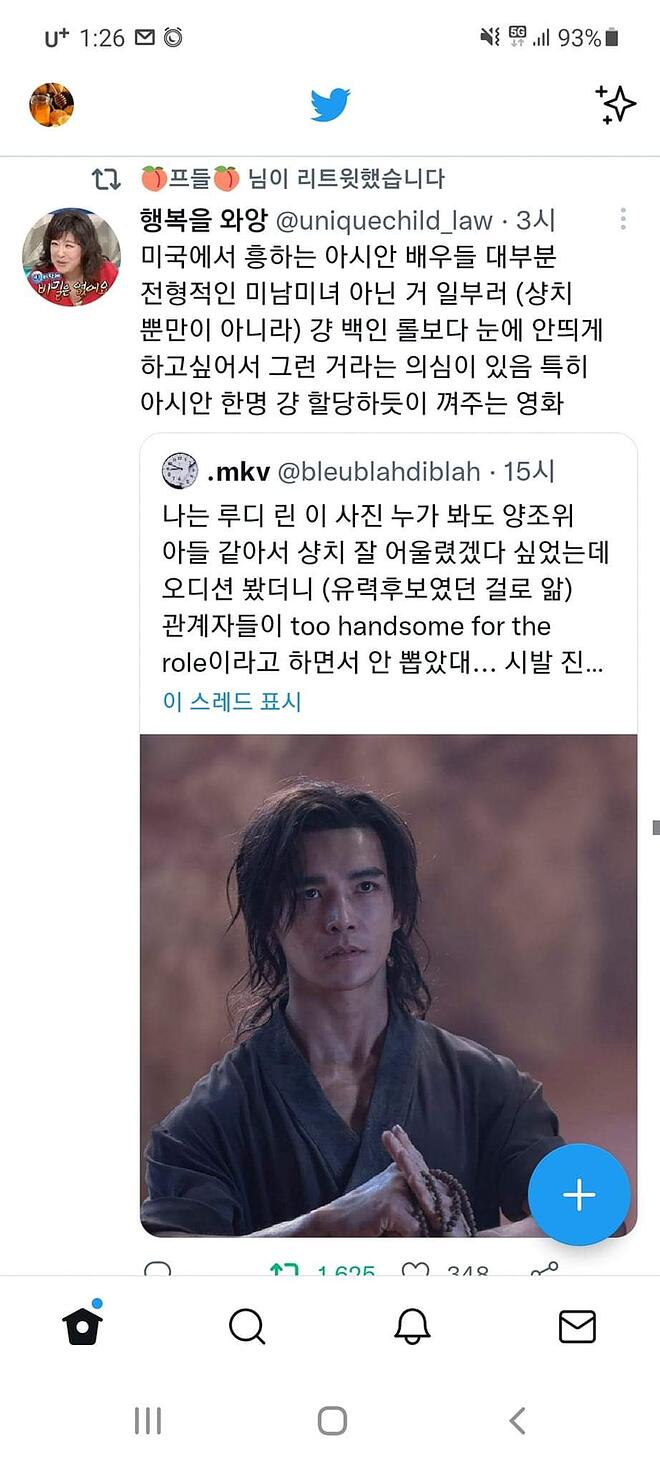Image resolution: width=660 pixels, height=1466 pixels.
Task: Switch to the Home tab
Action: [x=82, y=1326]
